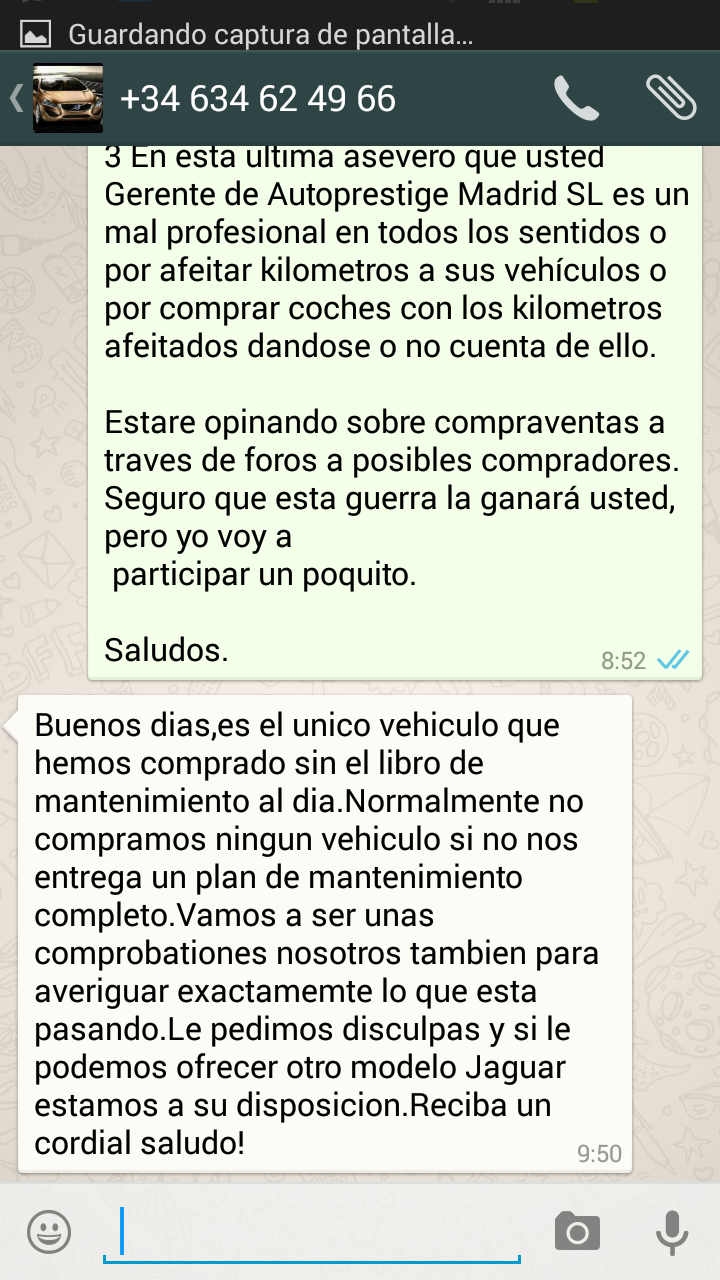This screenshot has width=720, height=1280.
Task: Open the emoji picker
Action: [x=49, y=1231]
